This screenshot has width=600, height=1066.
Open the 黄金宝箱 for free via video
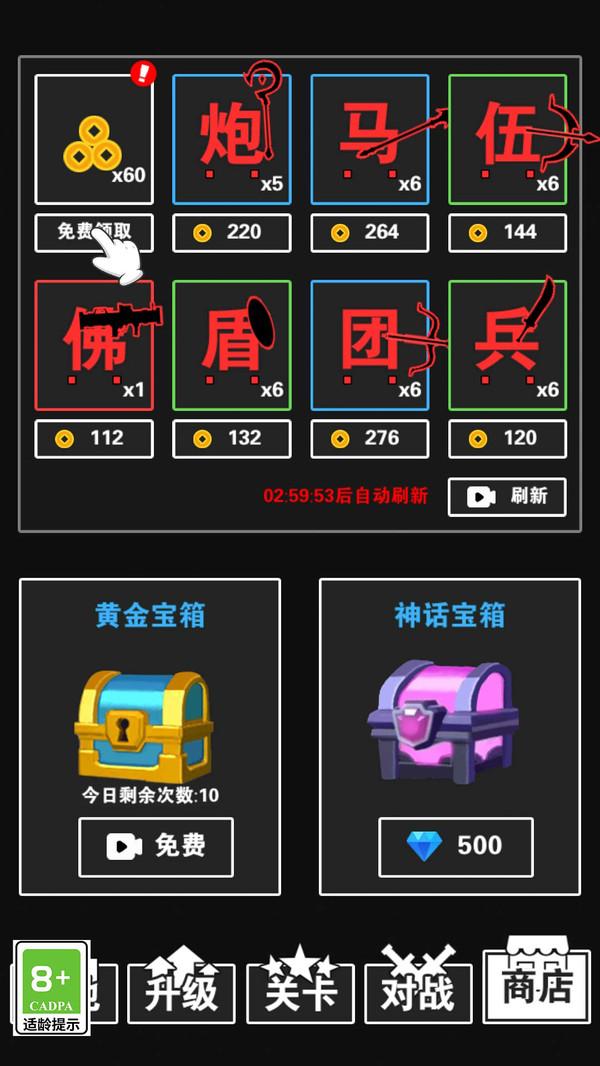click(x=156, y=846)
